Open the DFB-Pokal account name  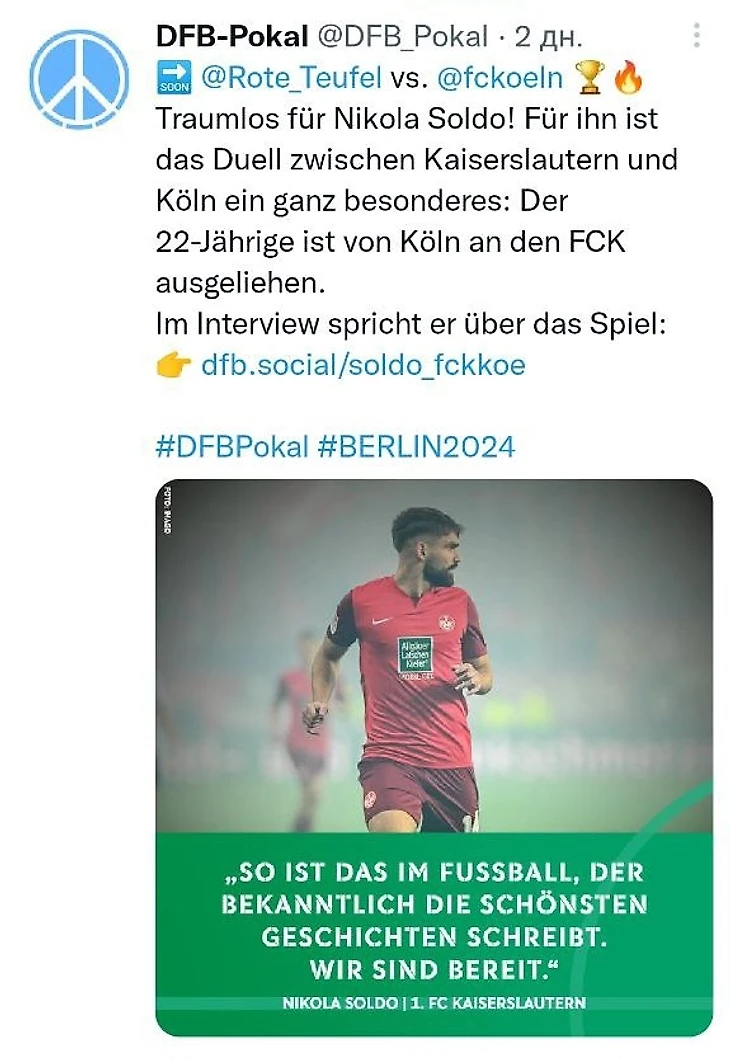231,37
